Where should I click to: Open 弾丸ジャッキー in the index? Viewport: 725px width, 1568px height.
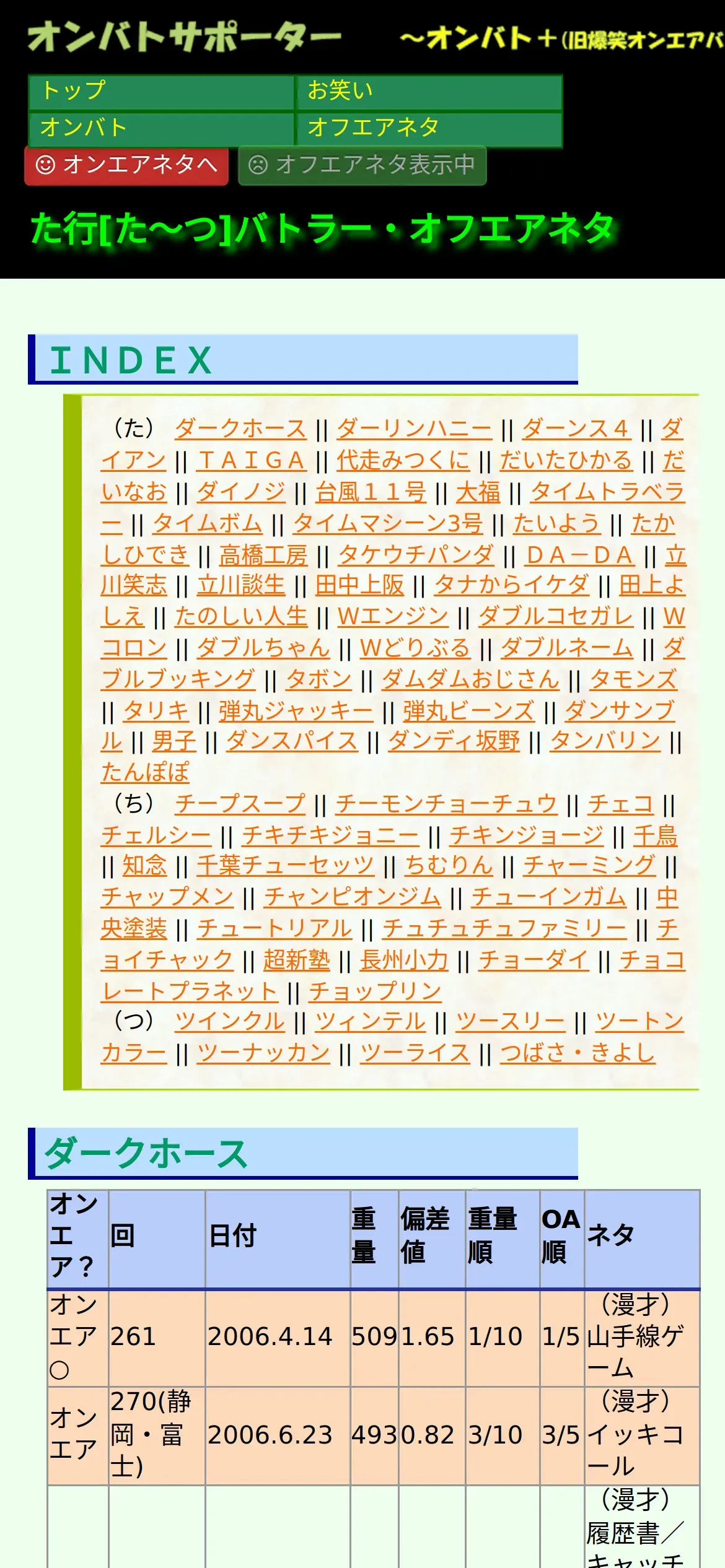(296, 711)
